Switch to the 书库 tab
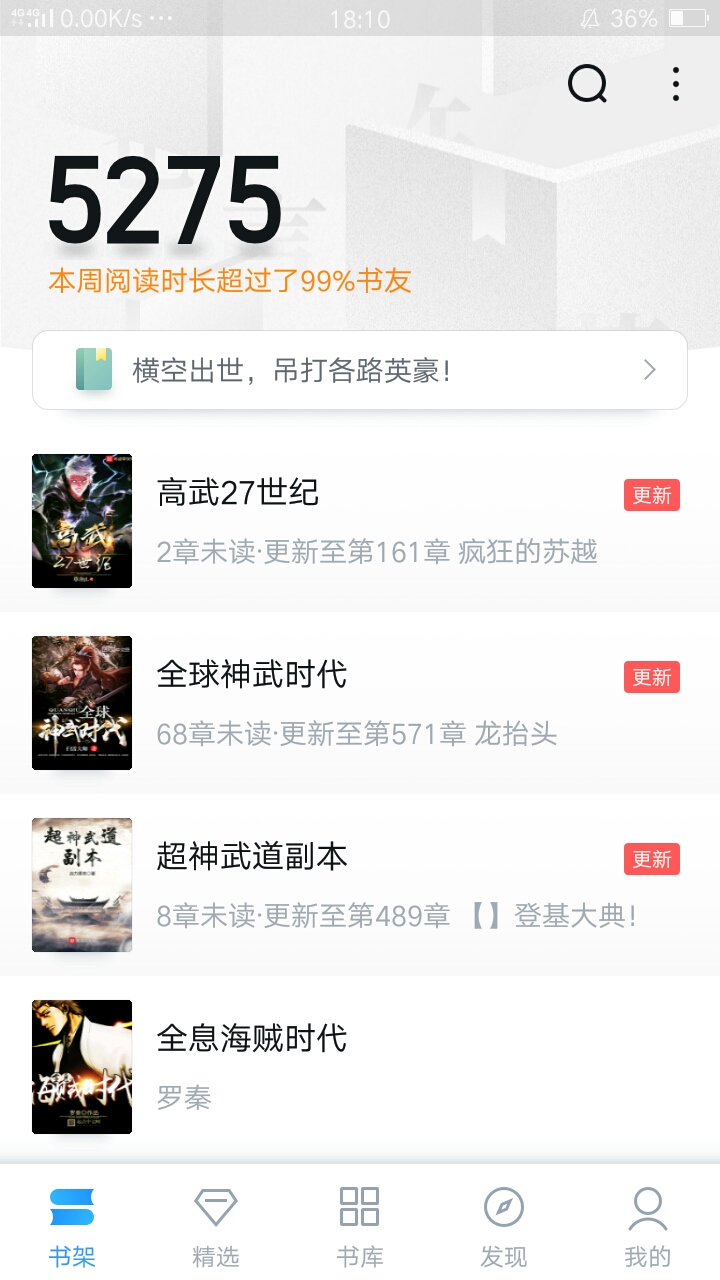 tap(360, 1224)
